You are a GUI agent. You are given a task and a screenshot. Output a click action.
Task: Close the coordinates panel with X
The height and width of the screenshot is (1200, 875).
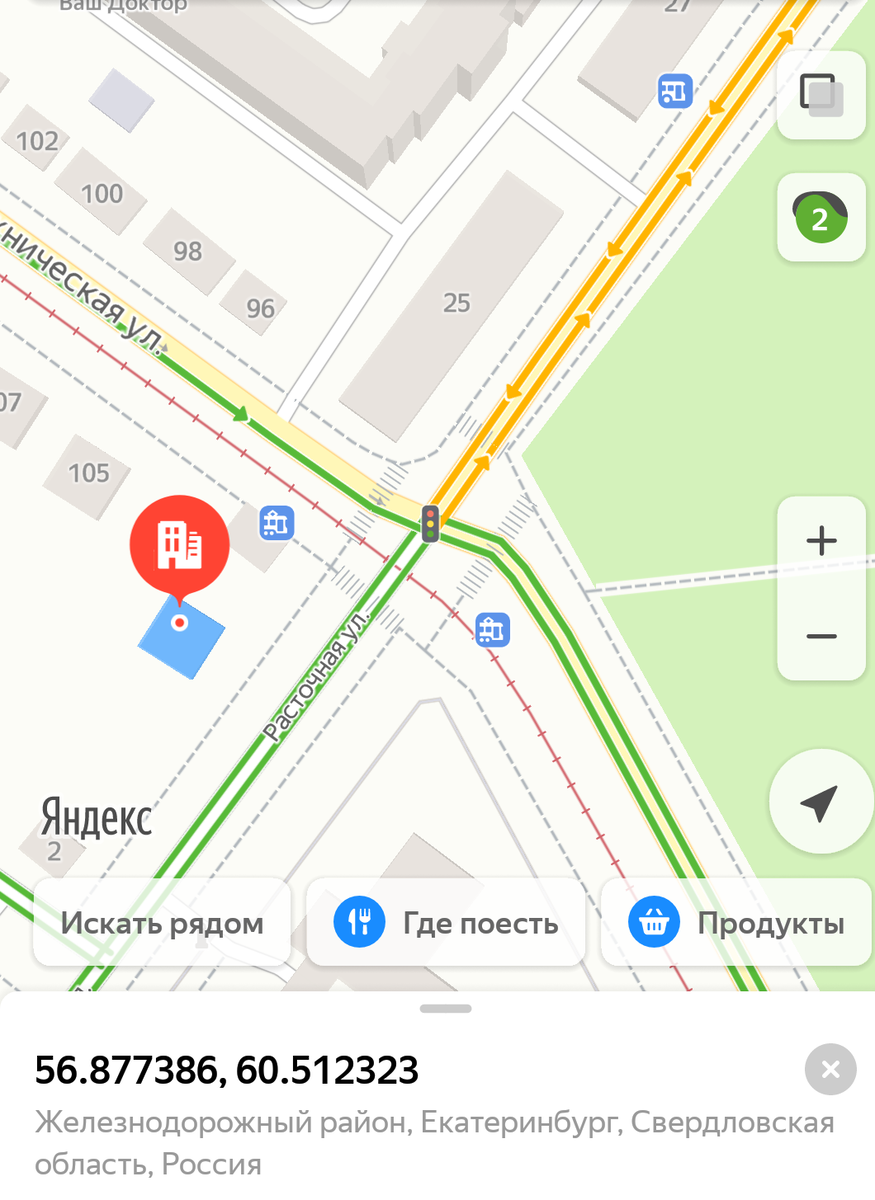click(830, 1070)
